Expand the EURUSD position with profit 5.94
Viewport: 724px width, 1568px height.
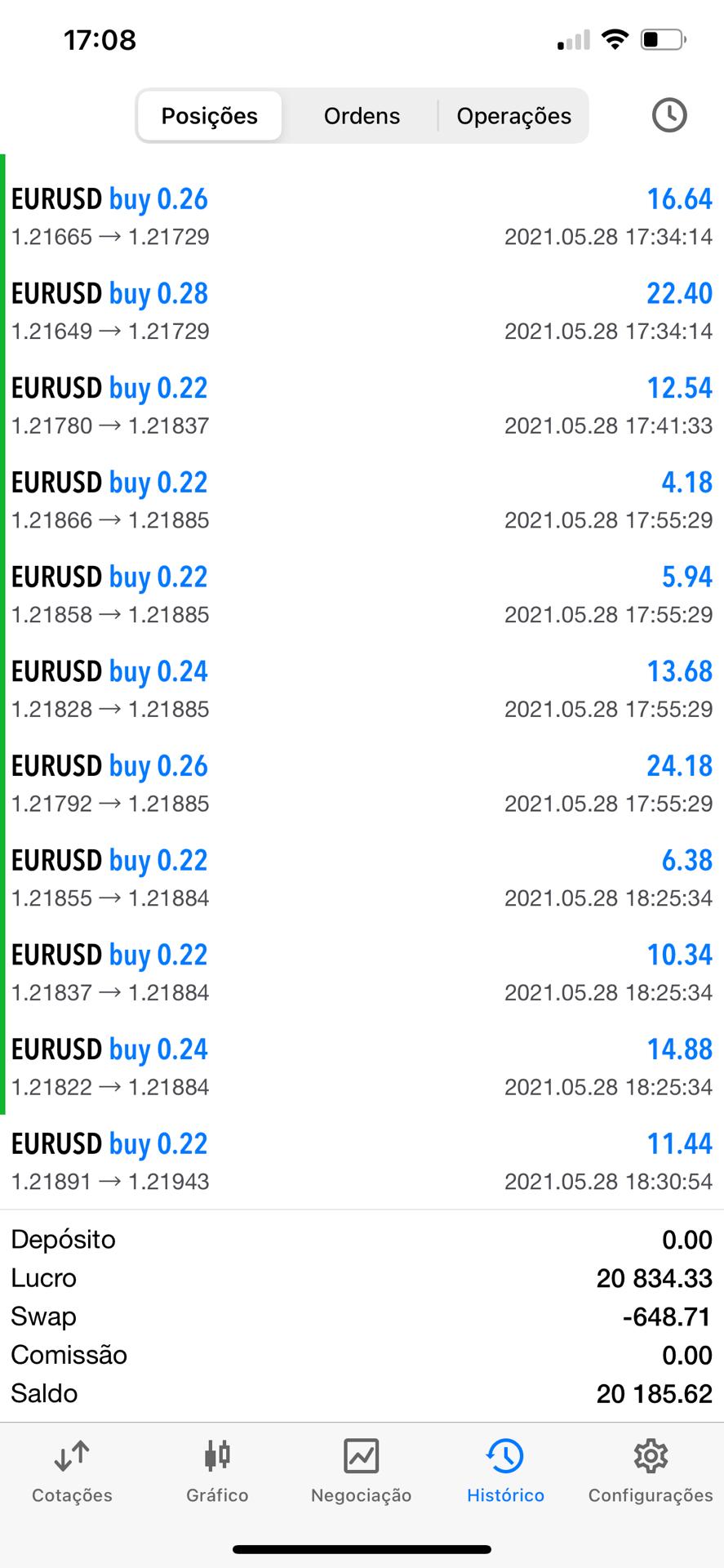click(x=362, y=595)
